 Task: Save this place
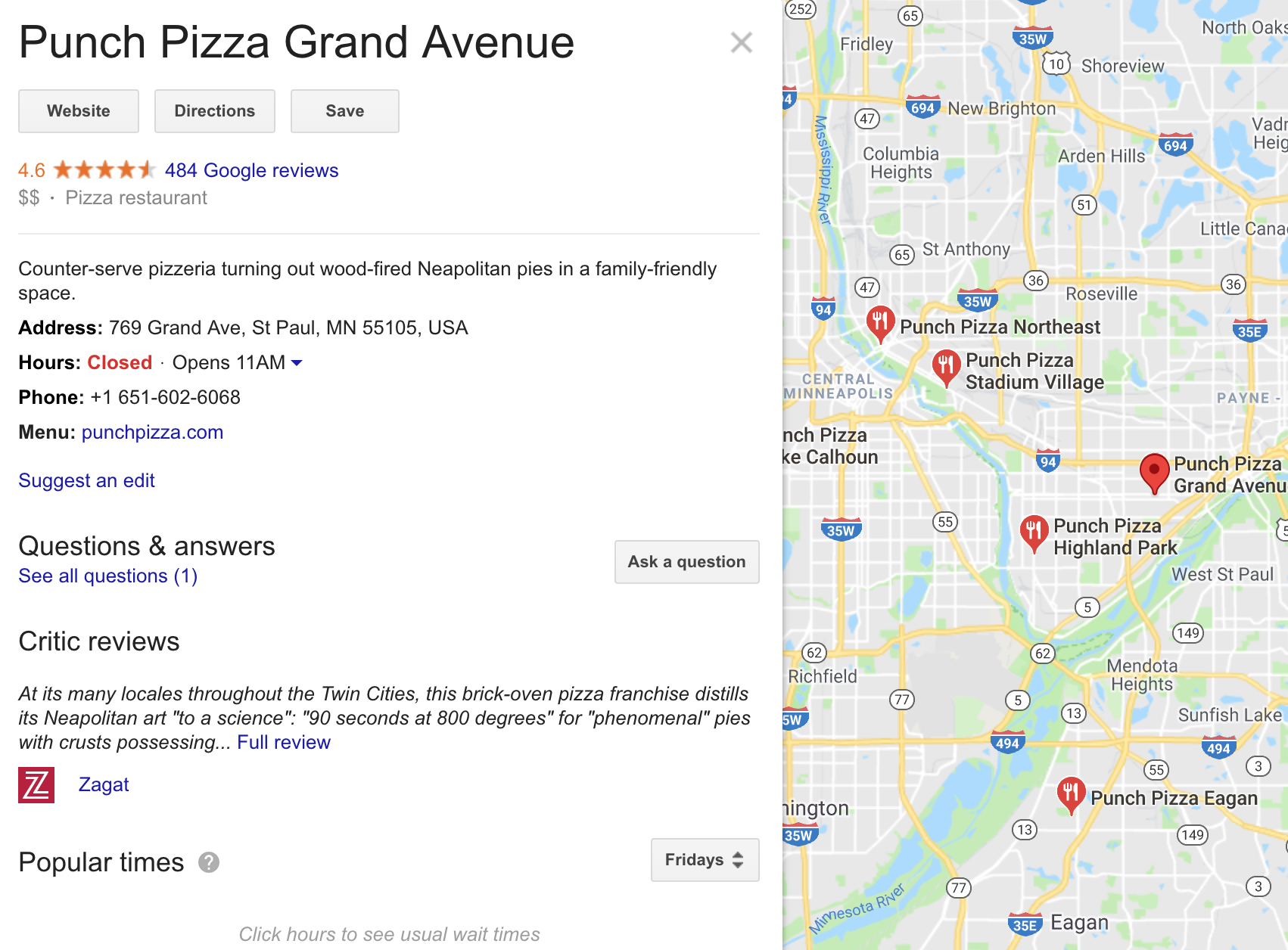coord(344,111)
